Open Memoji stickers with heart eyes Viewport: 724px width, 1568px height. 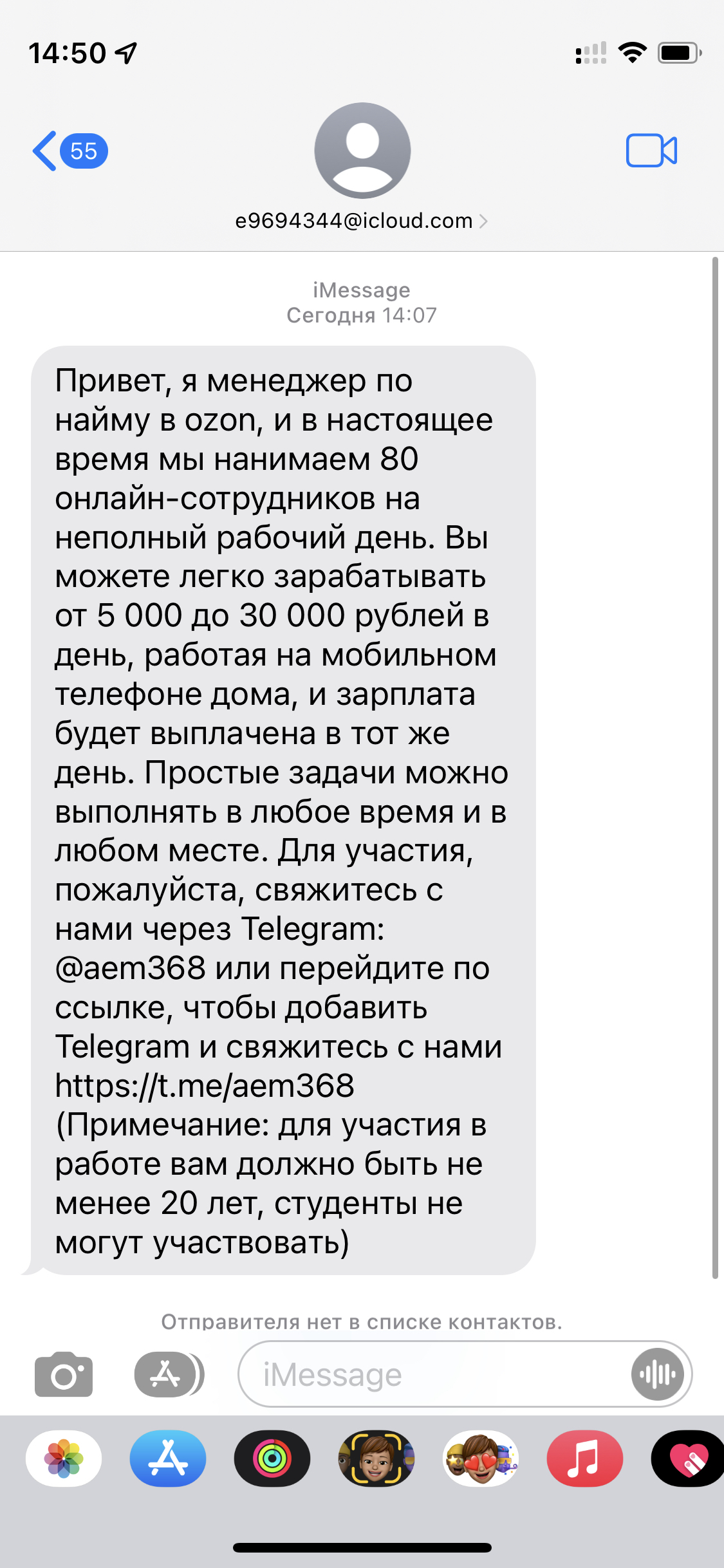coord(481,1459)
